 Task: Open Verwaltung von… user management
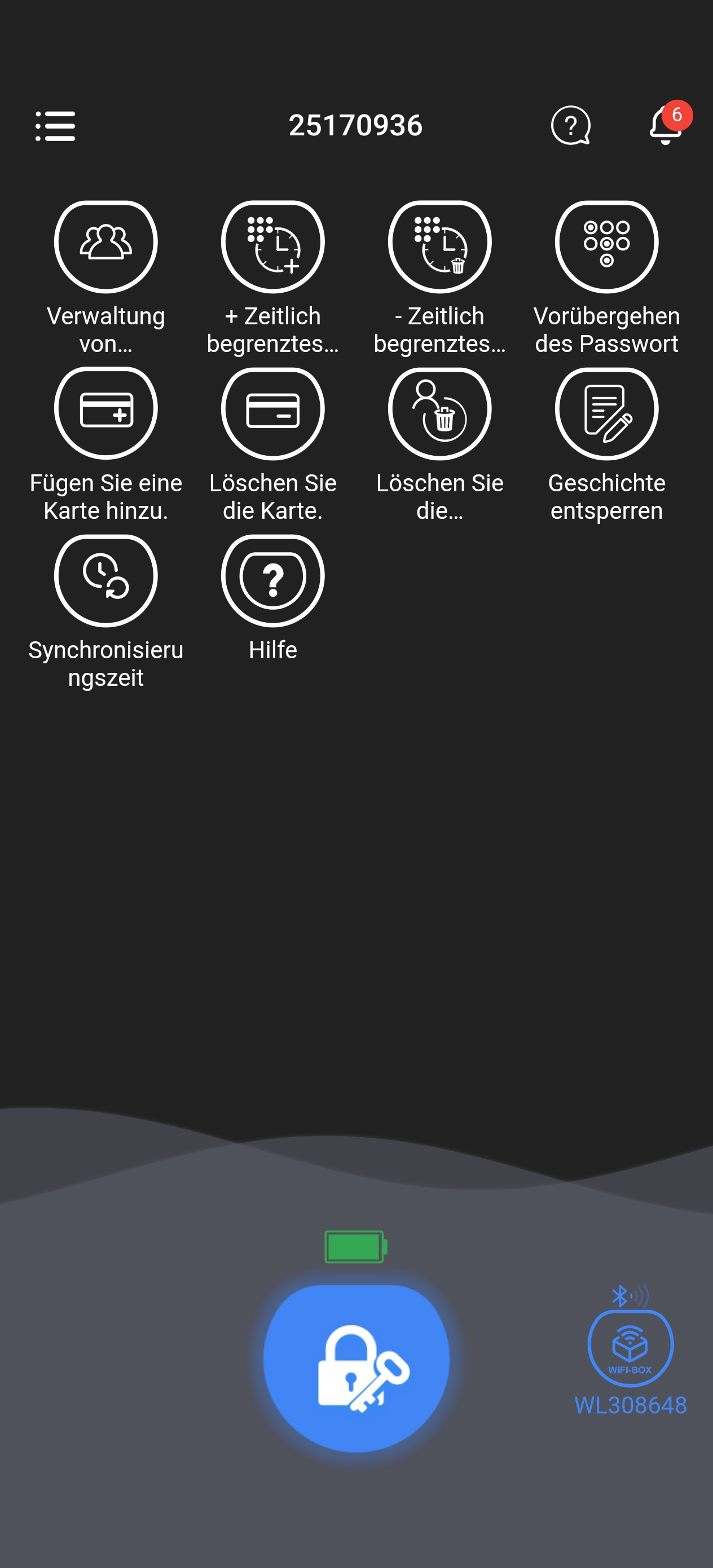coord(106,278)
